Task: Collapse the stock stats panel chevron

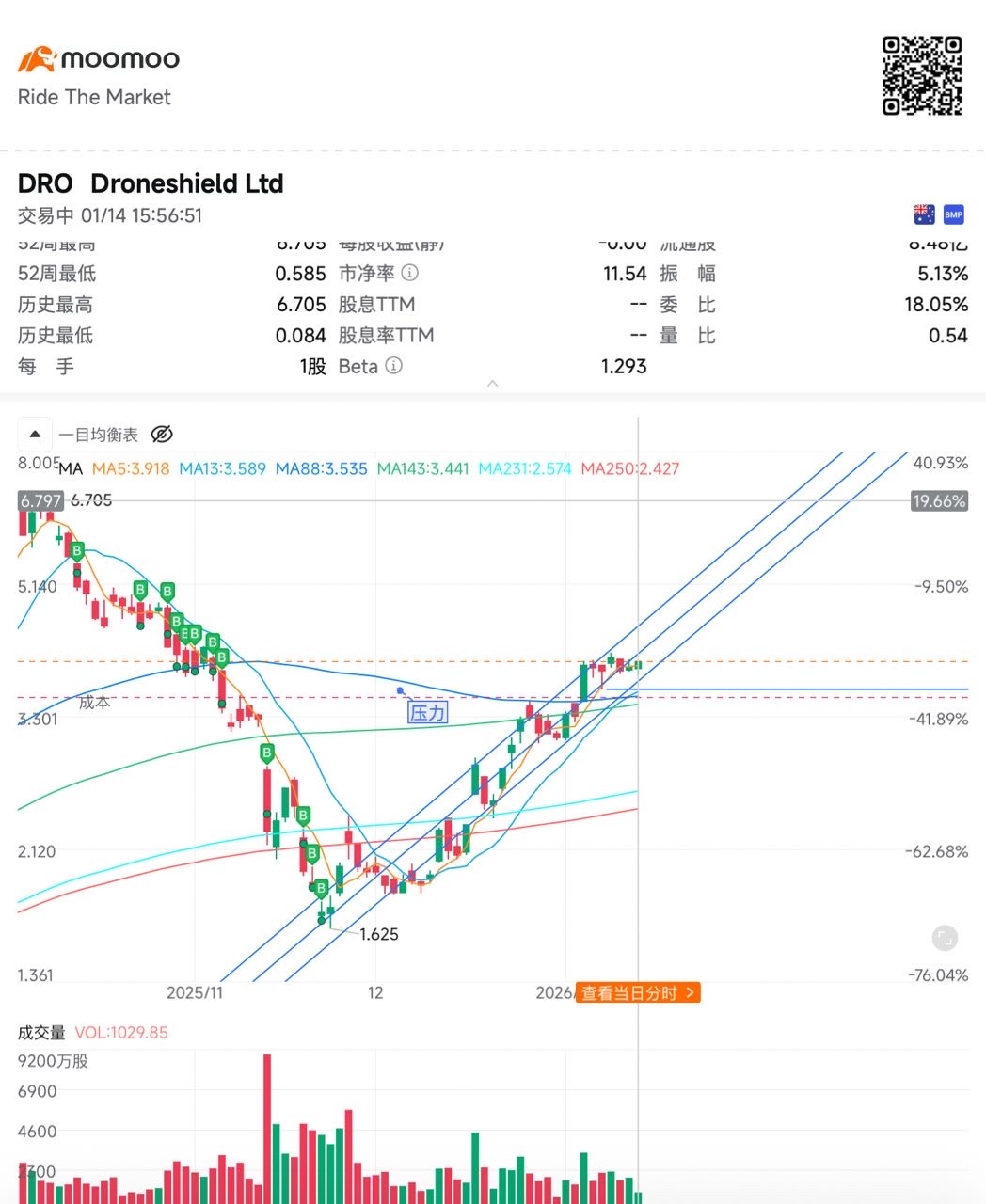Action: [493, 384]
